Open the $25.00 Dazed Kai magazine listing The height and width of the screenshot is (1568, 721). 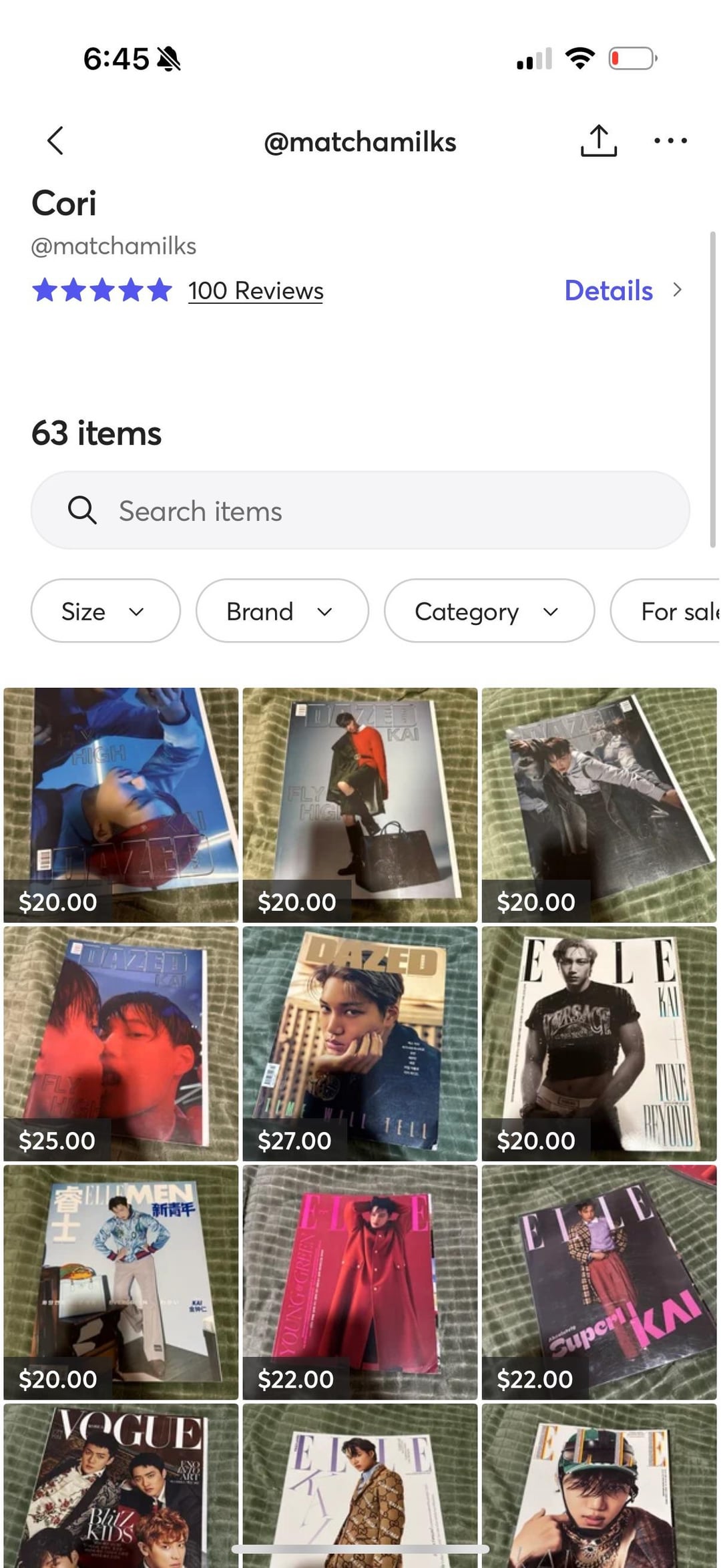click(121, 1042)
